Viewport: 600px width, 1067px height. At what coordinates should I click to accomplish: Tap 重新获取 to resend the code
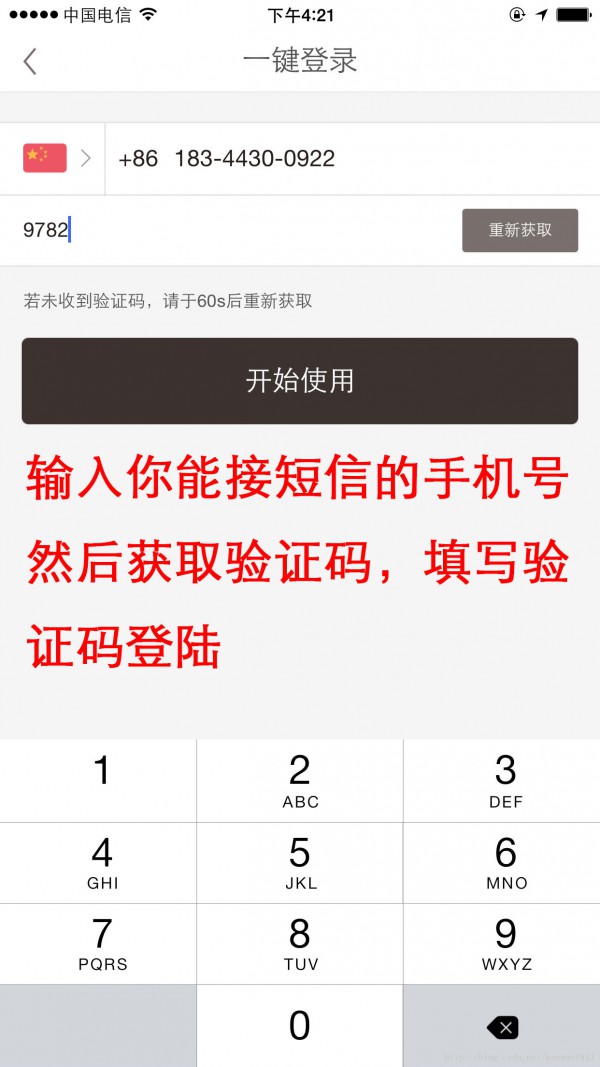(519, 230)
